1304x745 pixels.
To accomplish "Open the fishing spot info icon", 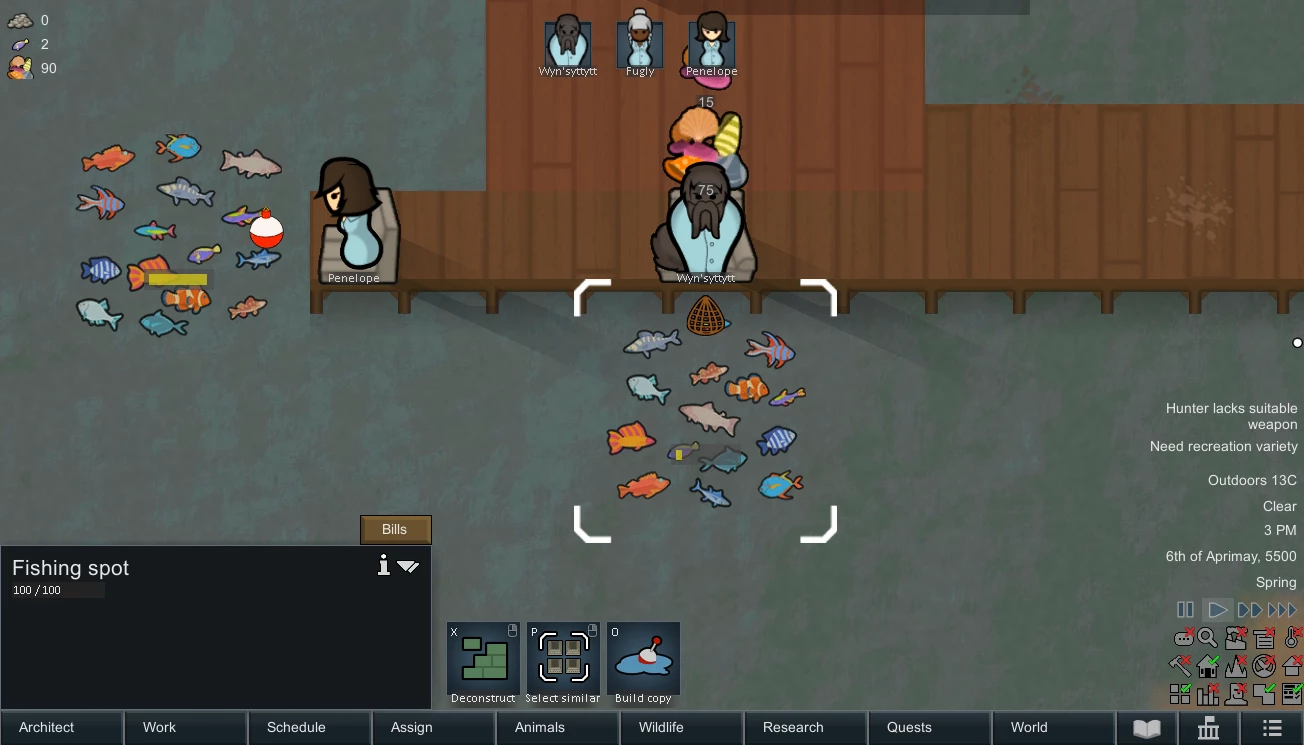I will coord(383,566).
